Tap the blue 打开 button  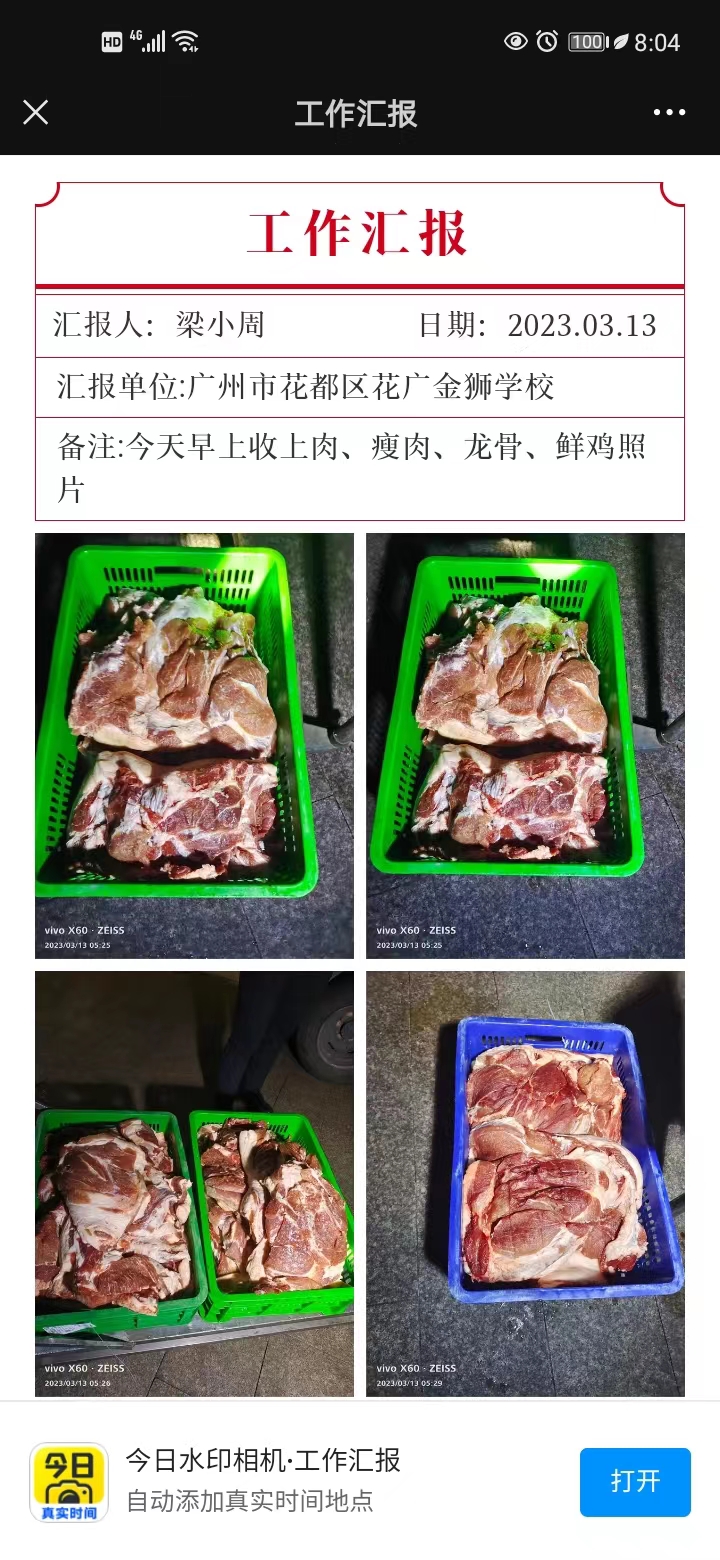click(x=635, y=1481)
